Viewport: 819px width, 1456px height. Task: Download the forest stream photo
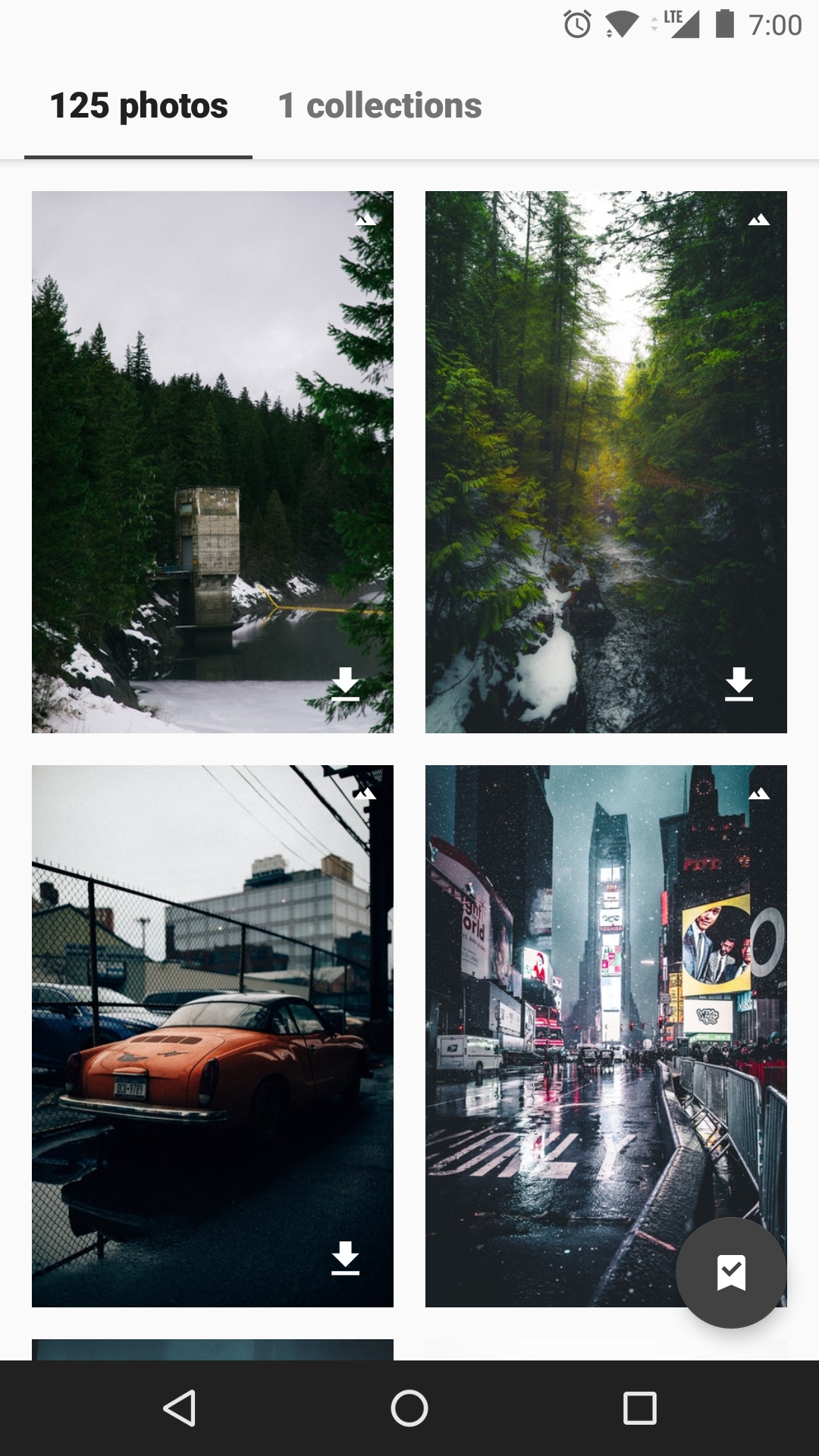tap(739, 684)
